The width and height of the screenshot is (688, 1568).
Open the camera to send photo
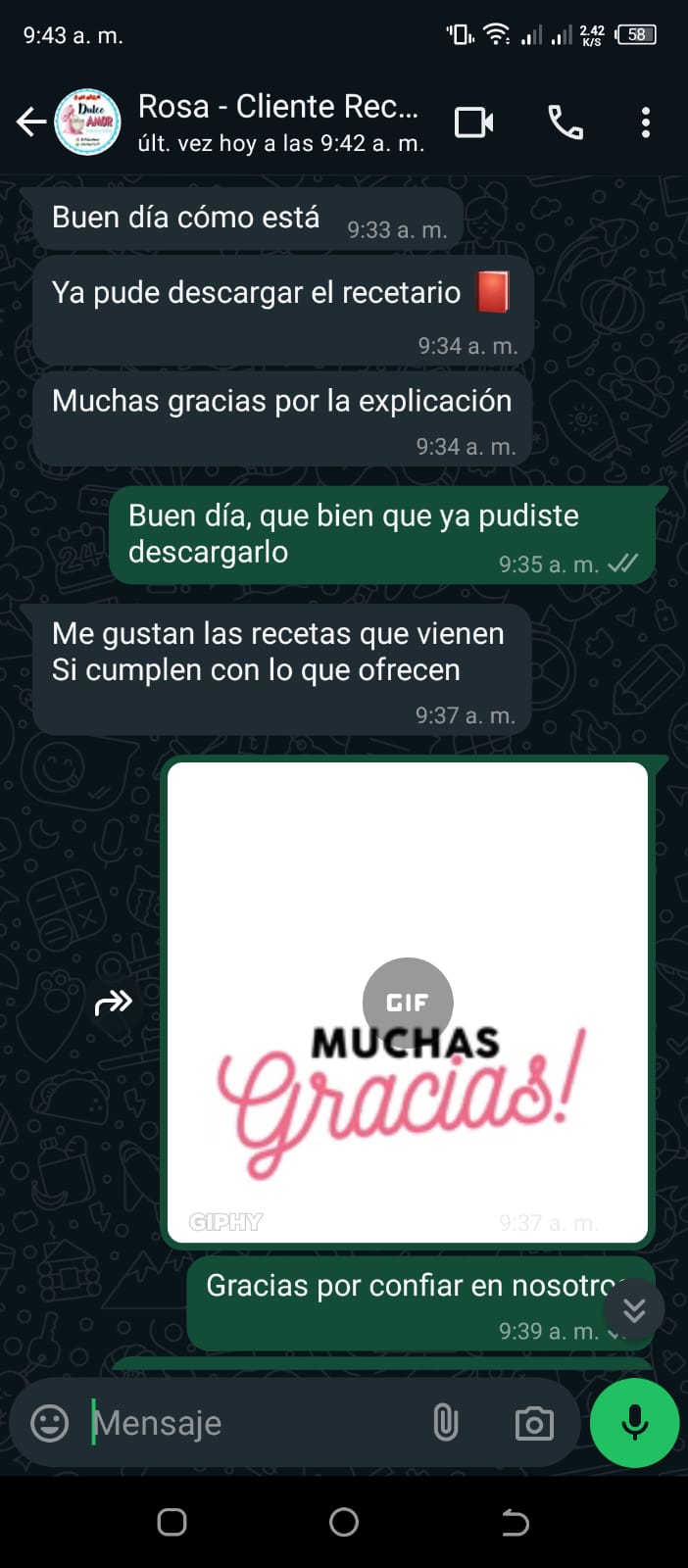(534, 1423)
